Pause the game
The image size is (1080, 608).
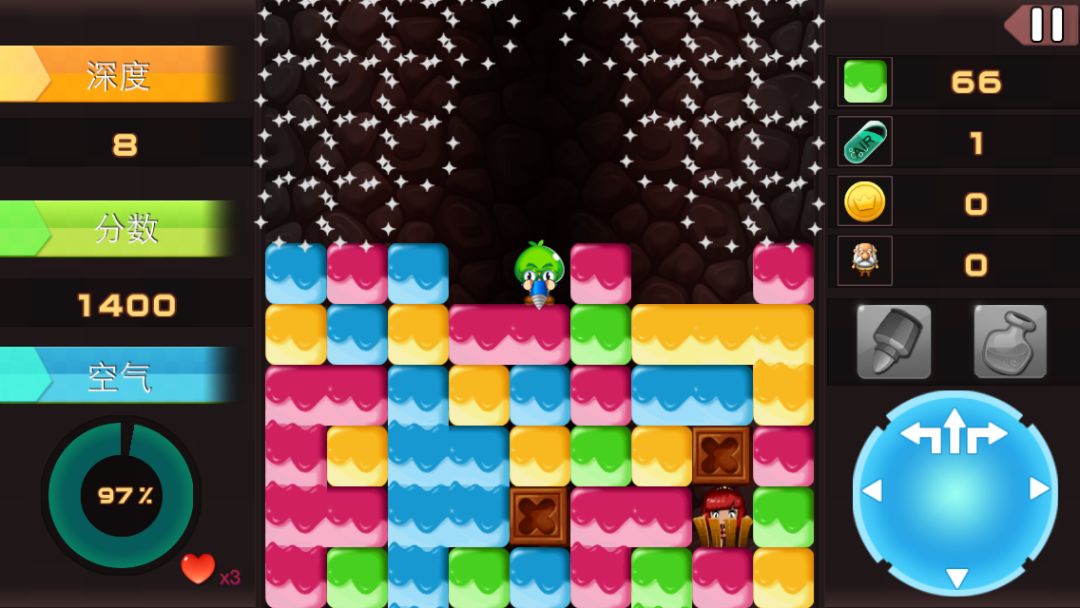1046,24
